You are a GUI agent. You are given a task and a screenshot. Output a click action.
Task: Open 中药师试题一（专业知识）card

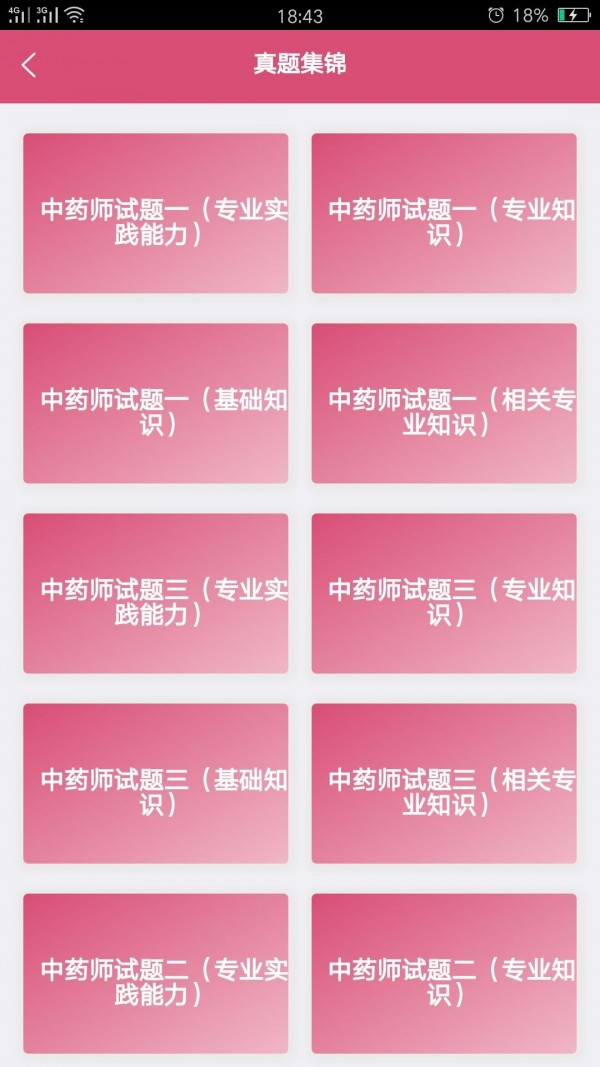click(443, 213)
